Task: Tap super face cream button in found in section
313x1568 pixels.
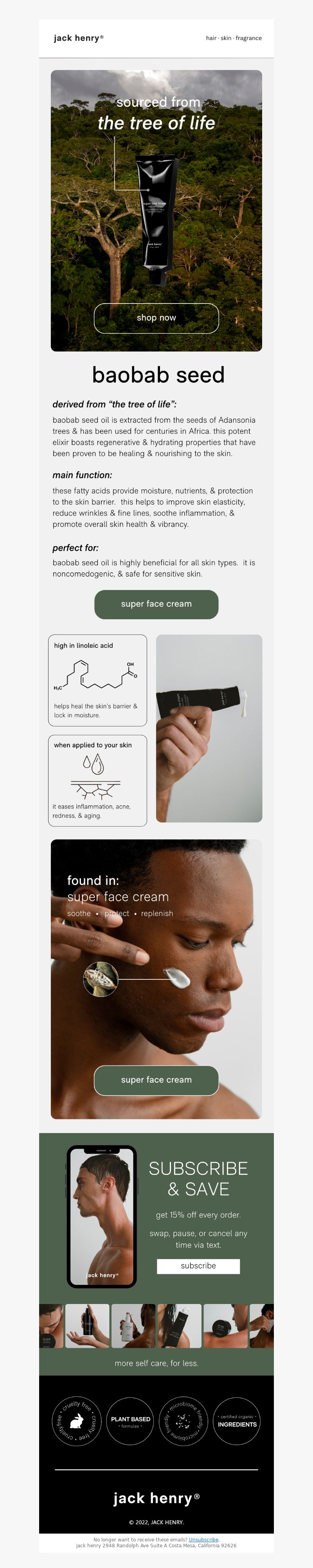Action: [156, 1079]
